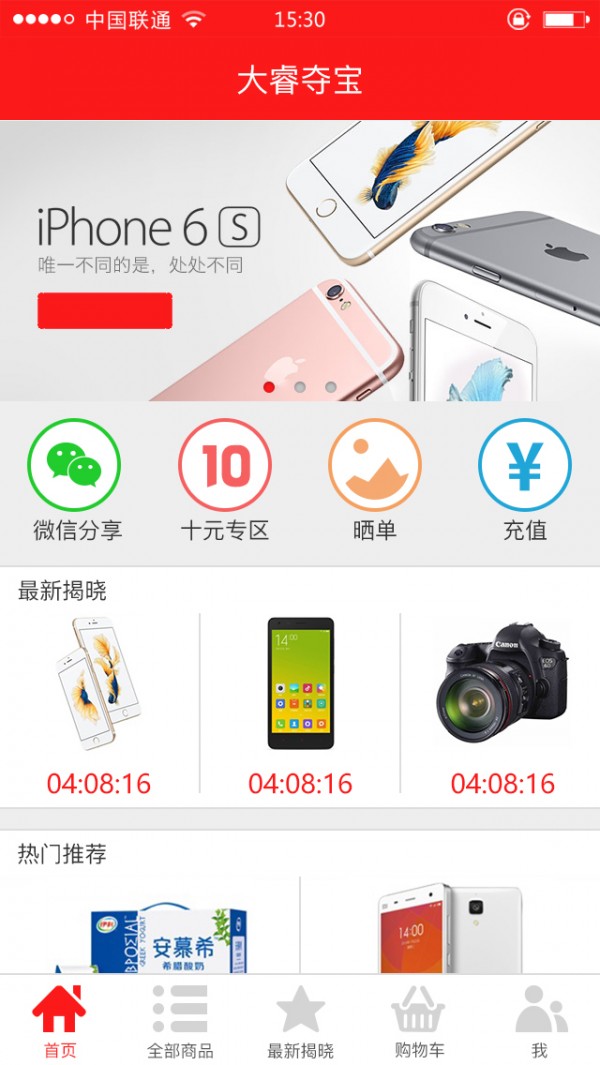Image resolution: width=600 pixels, height=1065 pixels.
Task: Select the second banner page dot
Action: coord(300,386)
